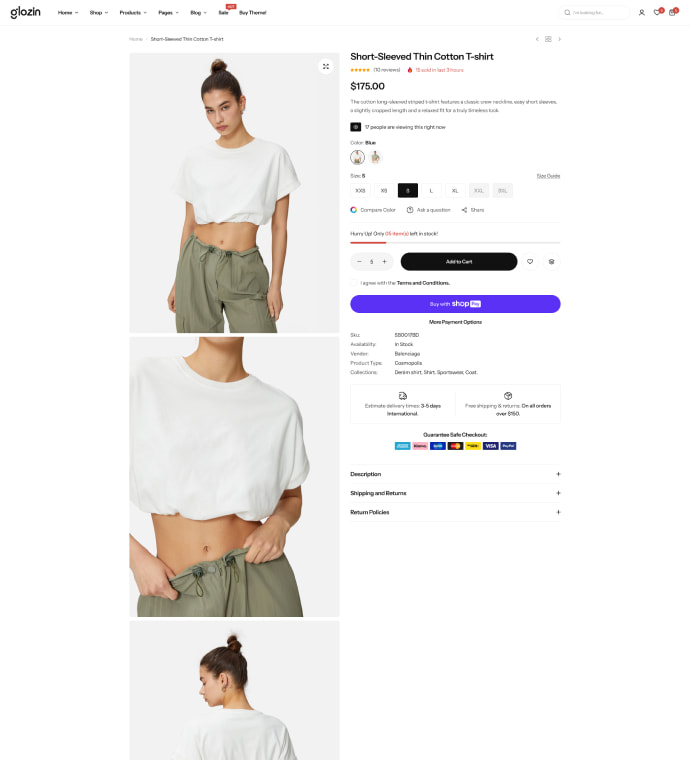
Task: Expand the Description section
Action: tap(455, 474)
